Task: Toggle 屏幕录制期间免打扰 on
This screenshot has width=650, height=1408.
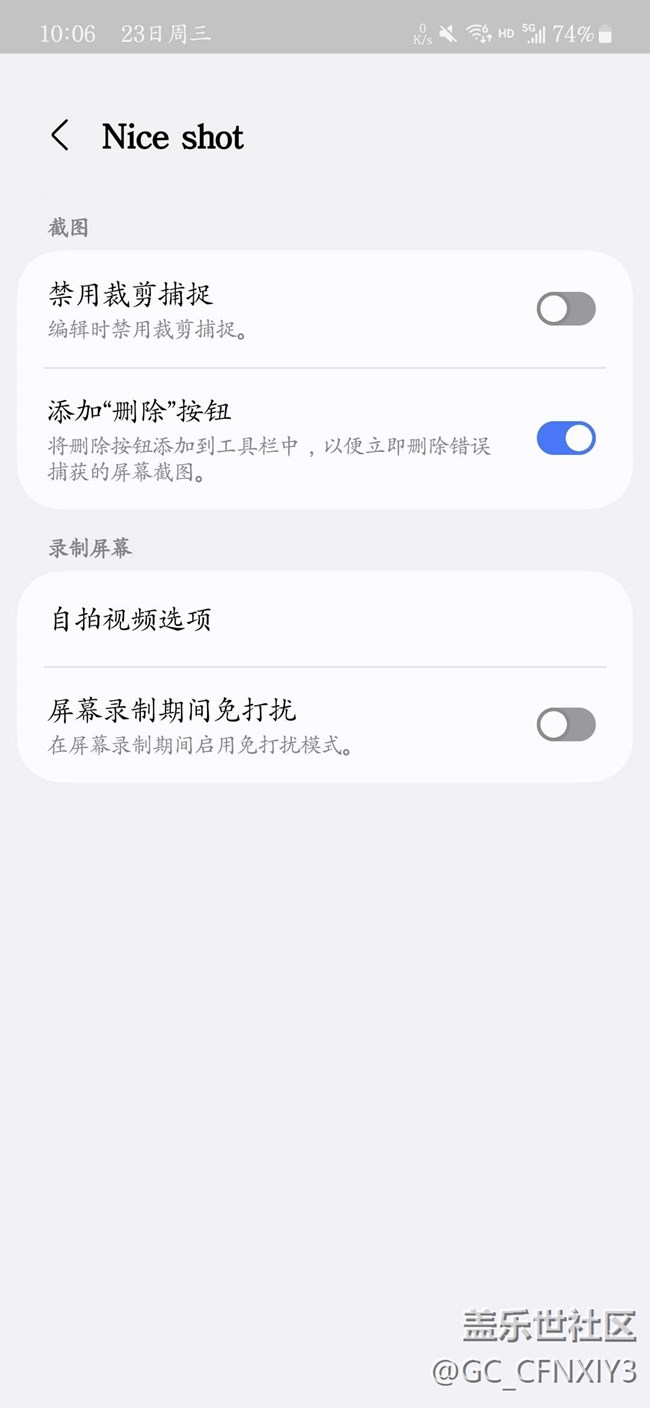Action: click(566, 724)
